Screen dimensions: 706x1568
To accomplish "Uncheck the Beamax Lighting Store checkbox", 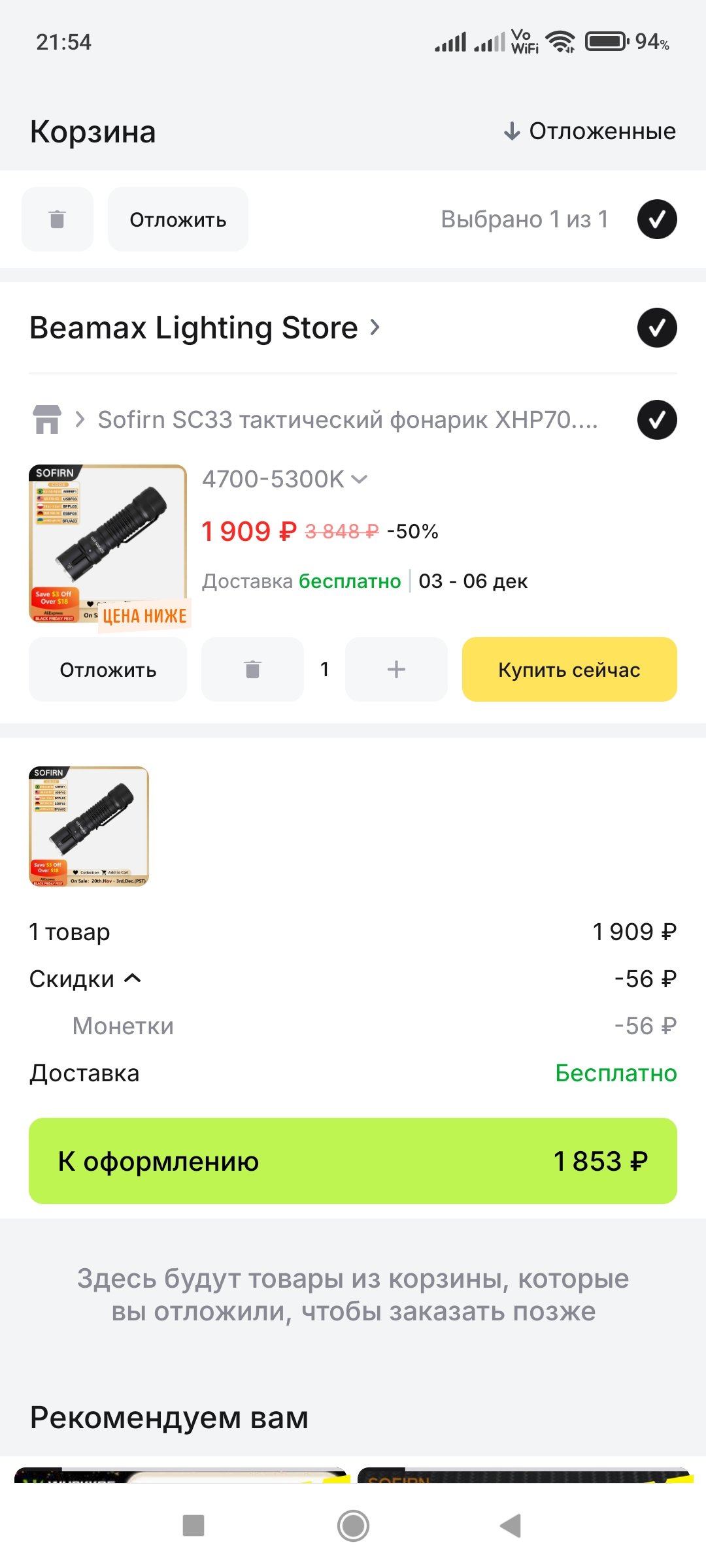I will [656, 328].
